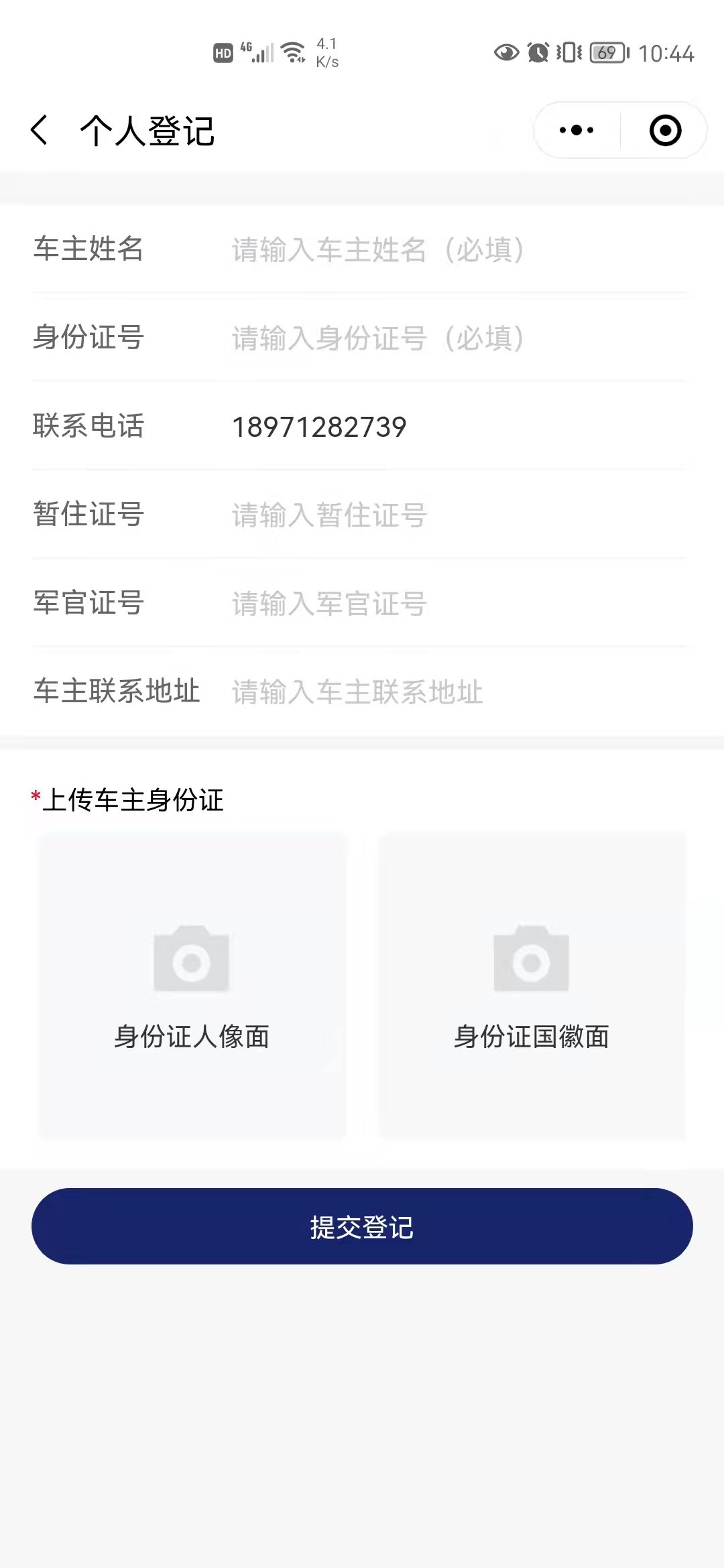Screen dimensions: 724x1568
Task: Submit with 提交登记 button
Action: click(x=362, y=1226)
